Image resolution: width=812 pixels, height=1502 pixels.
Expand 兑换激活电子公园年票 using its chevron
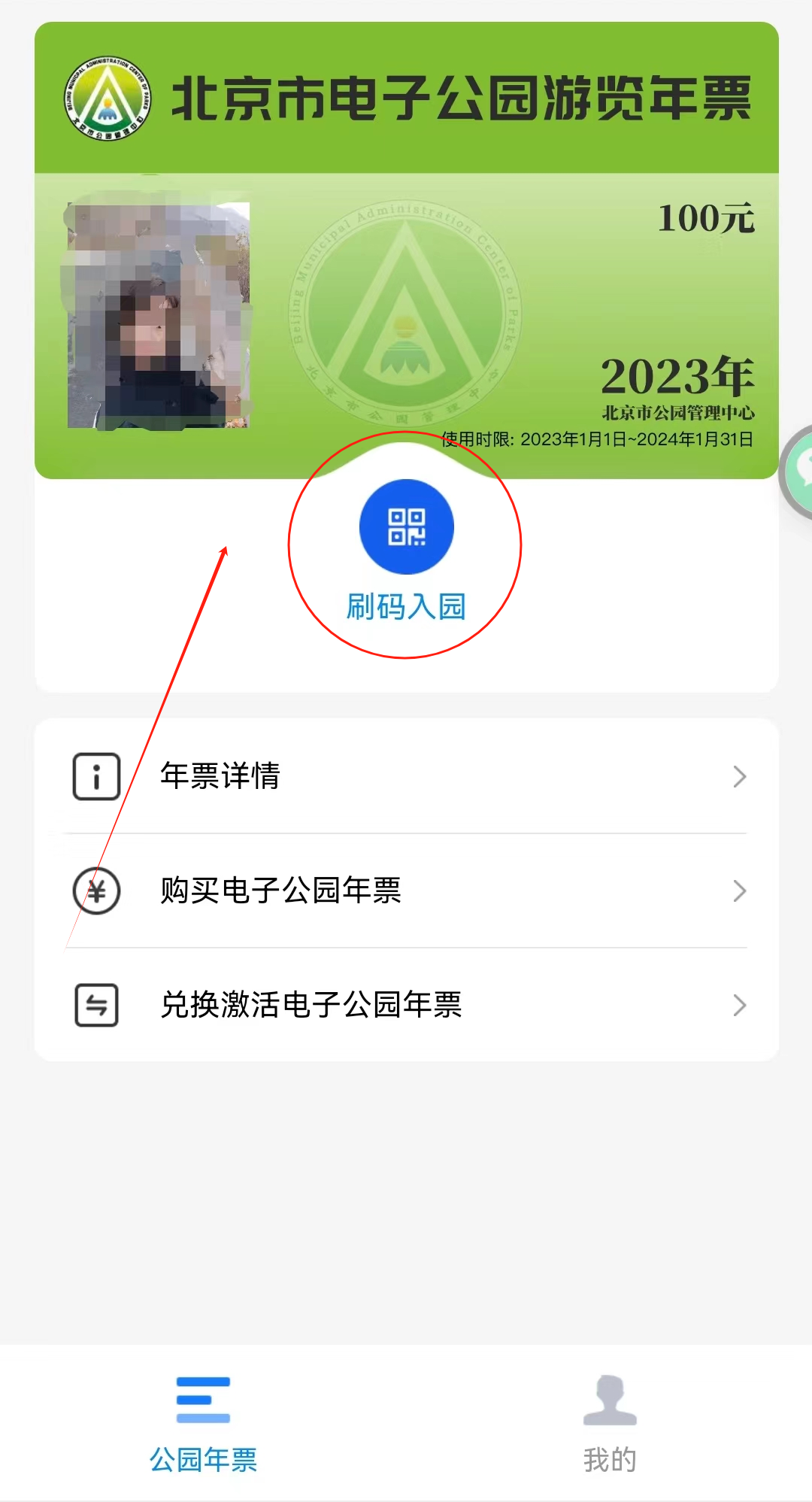click(x=740, y=1006)
